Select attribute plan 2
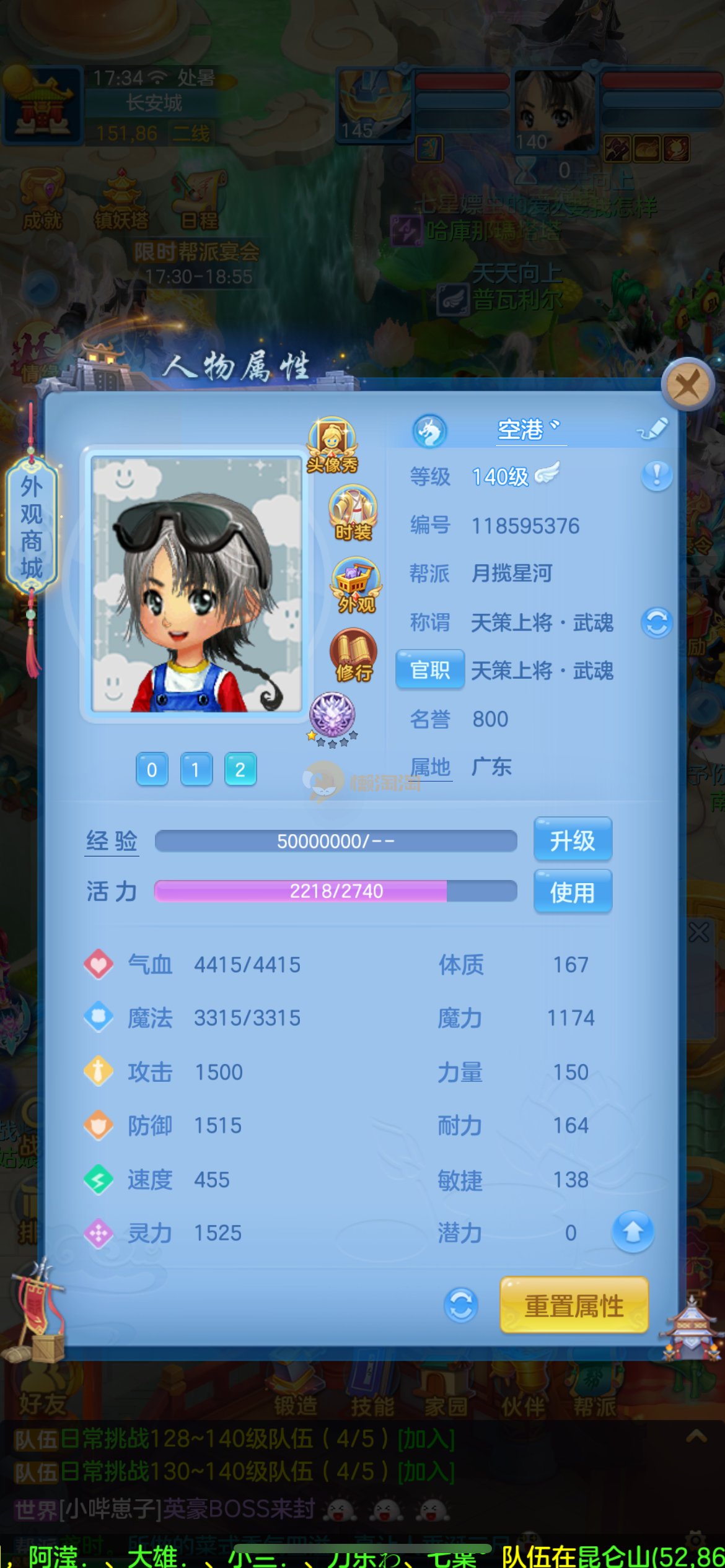 coord(240,769)
